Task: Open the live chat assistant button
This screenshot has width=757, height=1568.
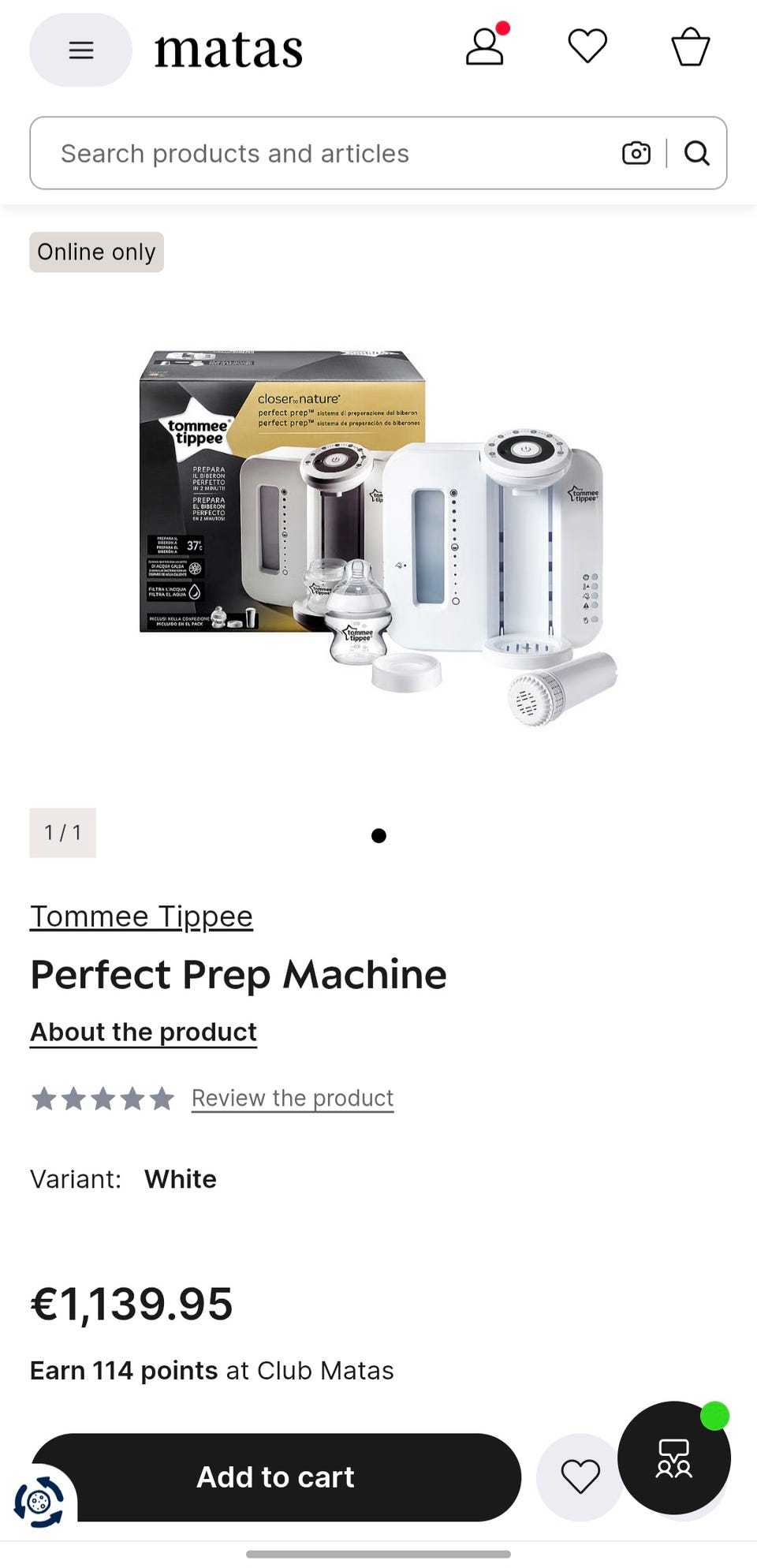Action: pyautogui.click(x=674, y=1458)
